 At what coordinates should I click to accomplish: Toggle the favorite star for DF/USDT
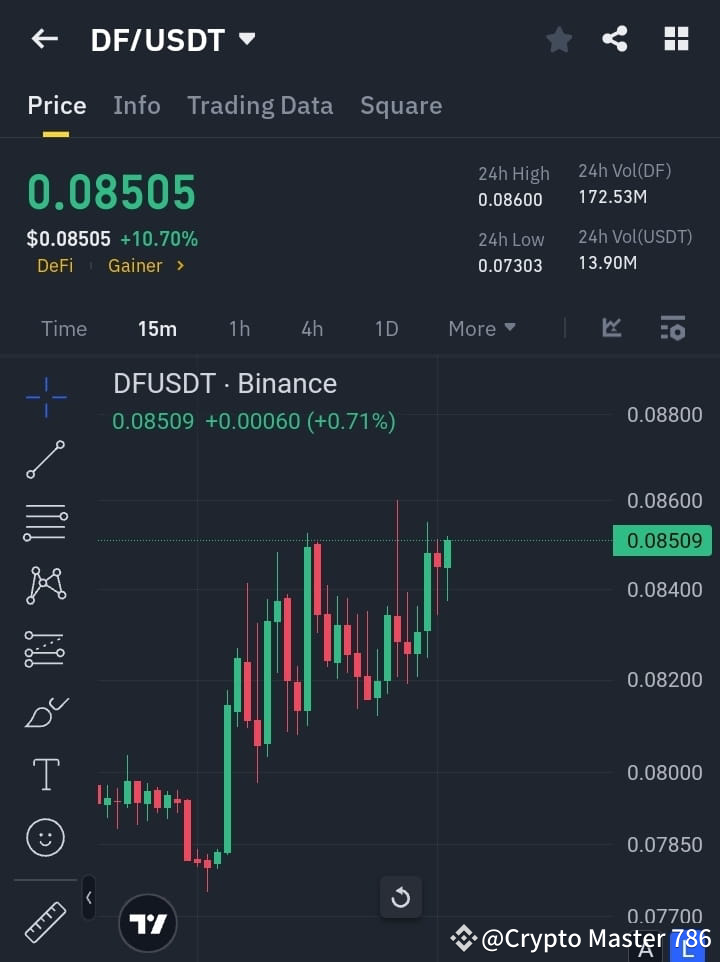click(x=558, y=39)
